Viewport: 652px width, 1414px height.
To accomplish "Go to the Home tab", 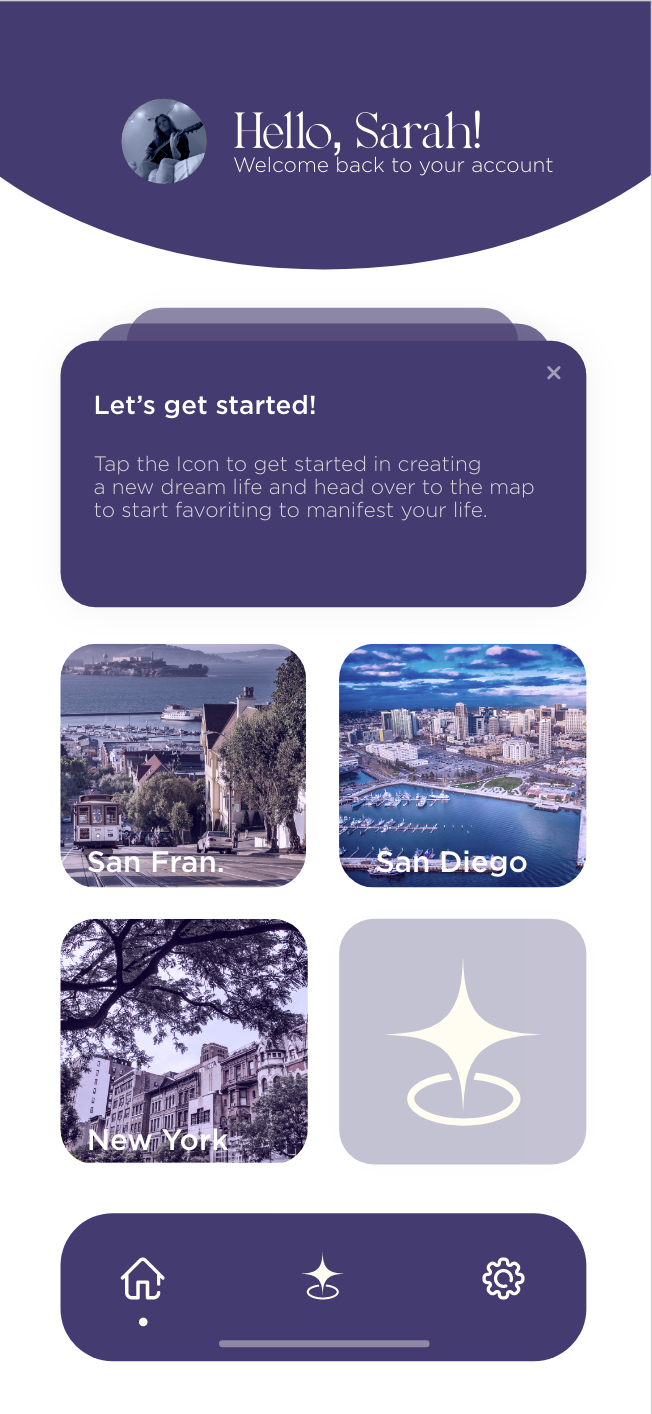I will [x=143, y=1279].
